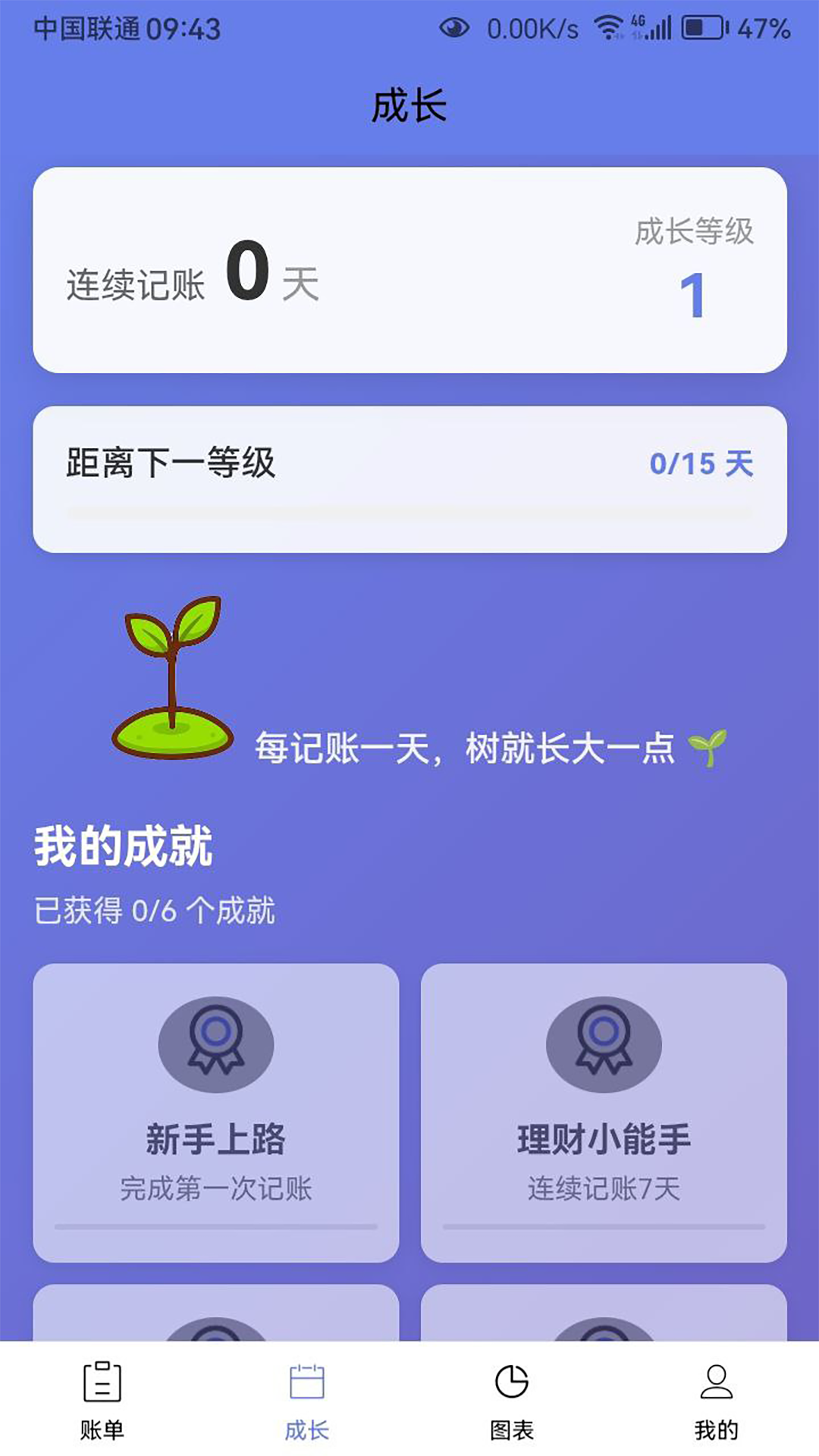Switch to the 账单 tab
819x1456 pixels.
coord(102,1399)
